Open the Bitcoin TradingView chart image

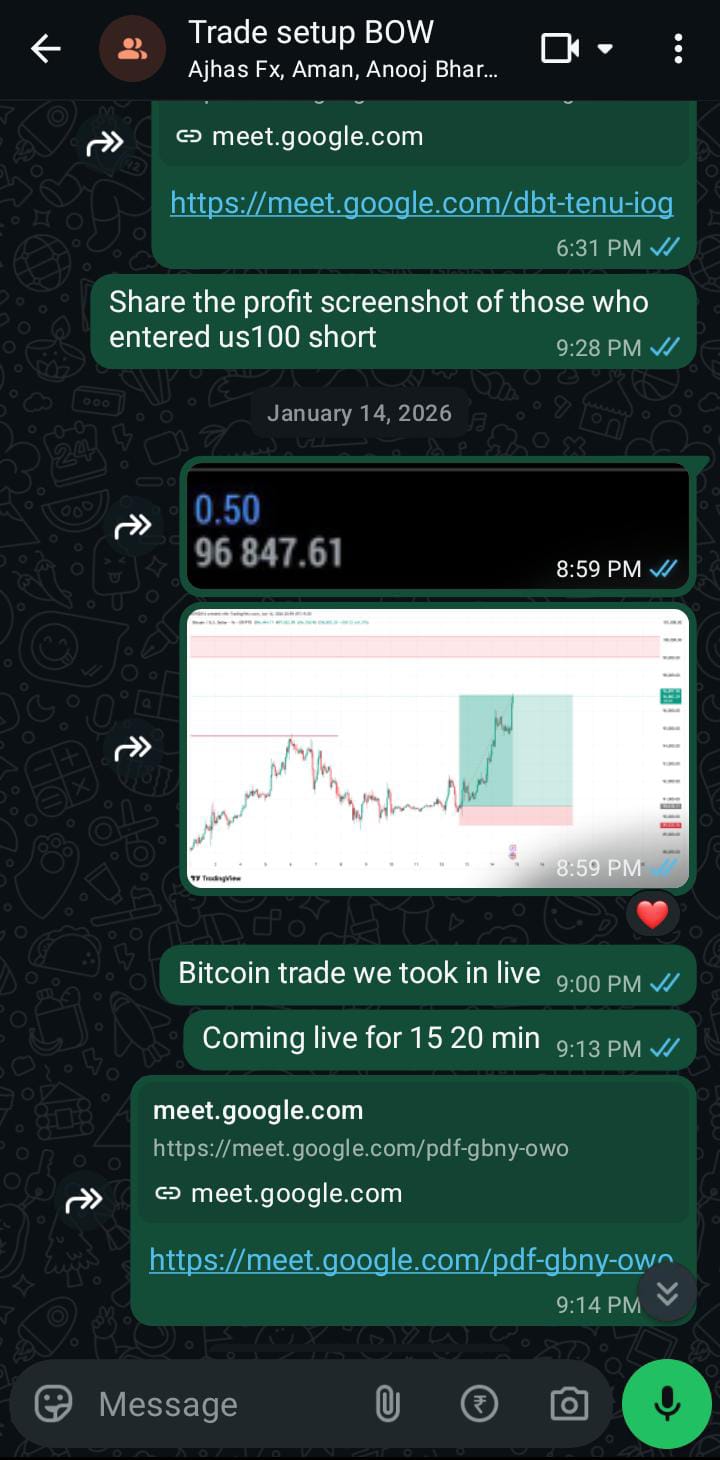click(438, 745)
